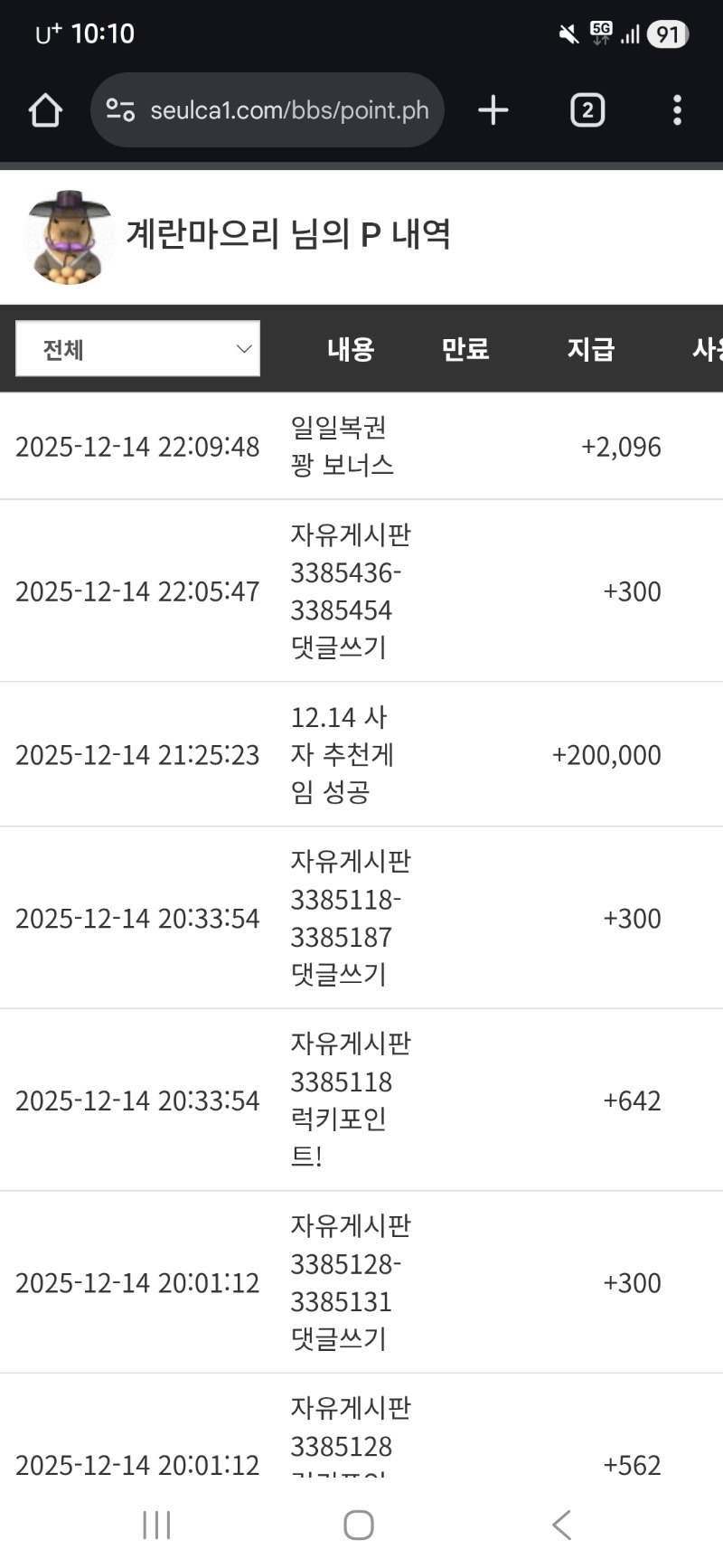Open the browser overflow menu

(x=677, y=110)
